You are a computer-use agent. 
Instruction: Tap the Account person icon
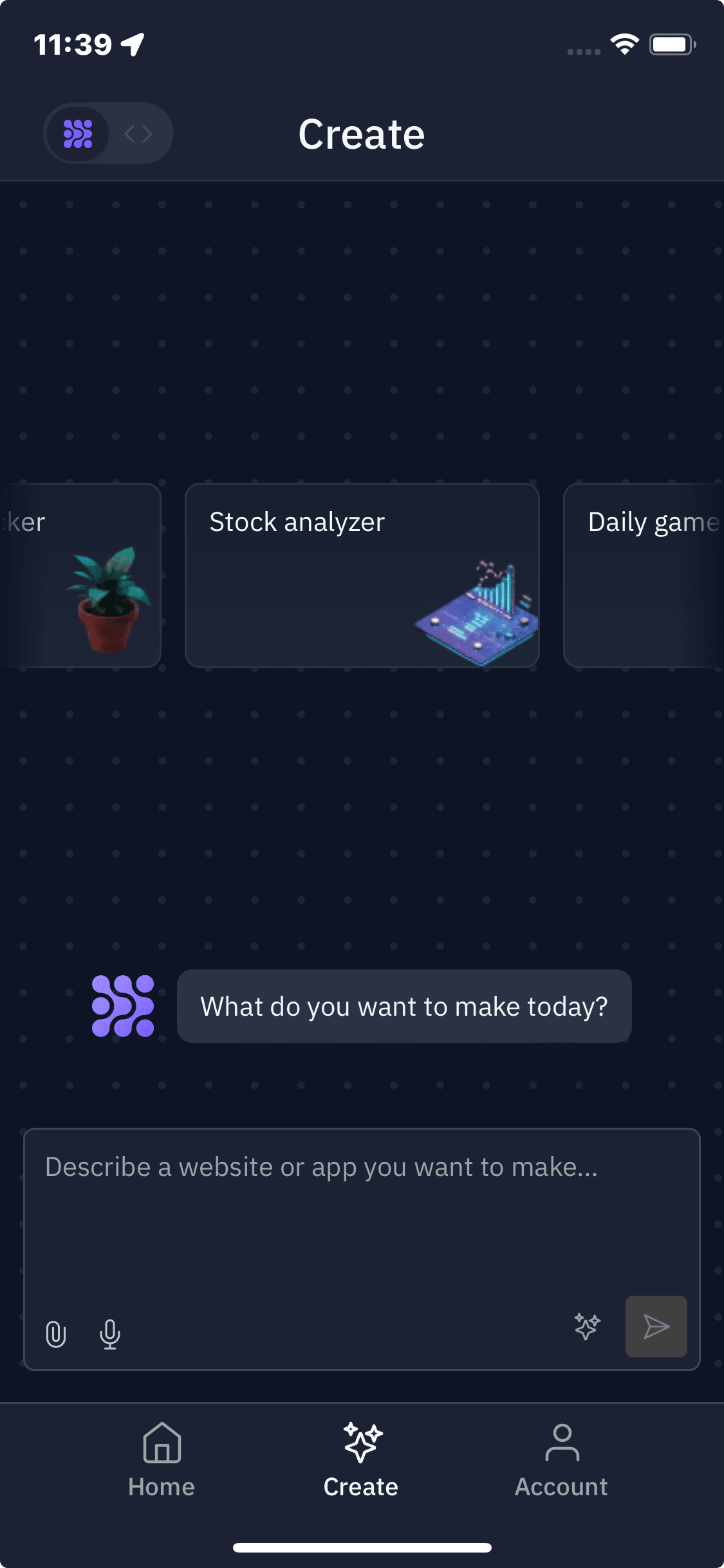click(562, 1444)
